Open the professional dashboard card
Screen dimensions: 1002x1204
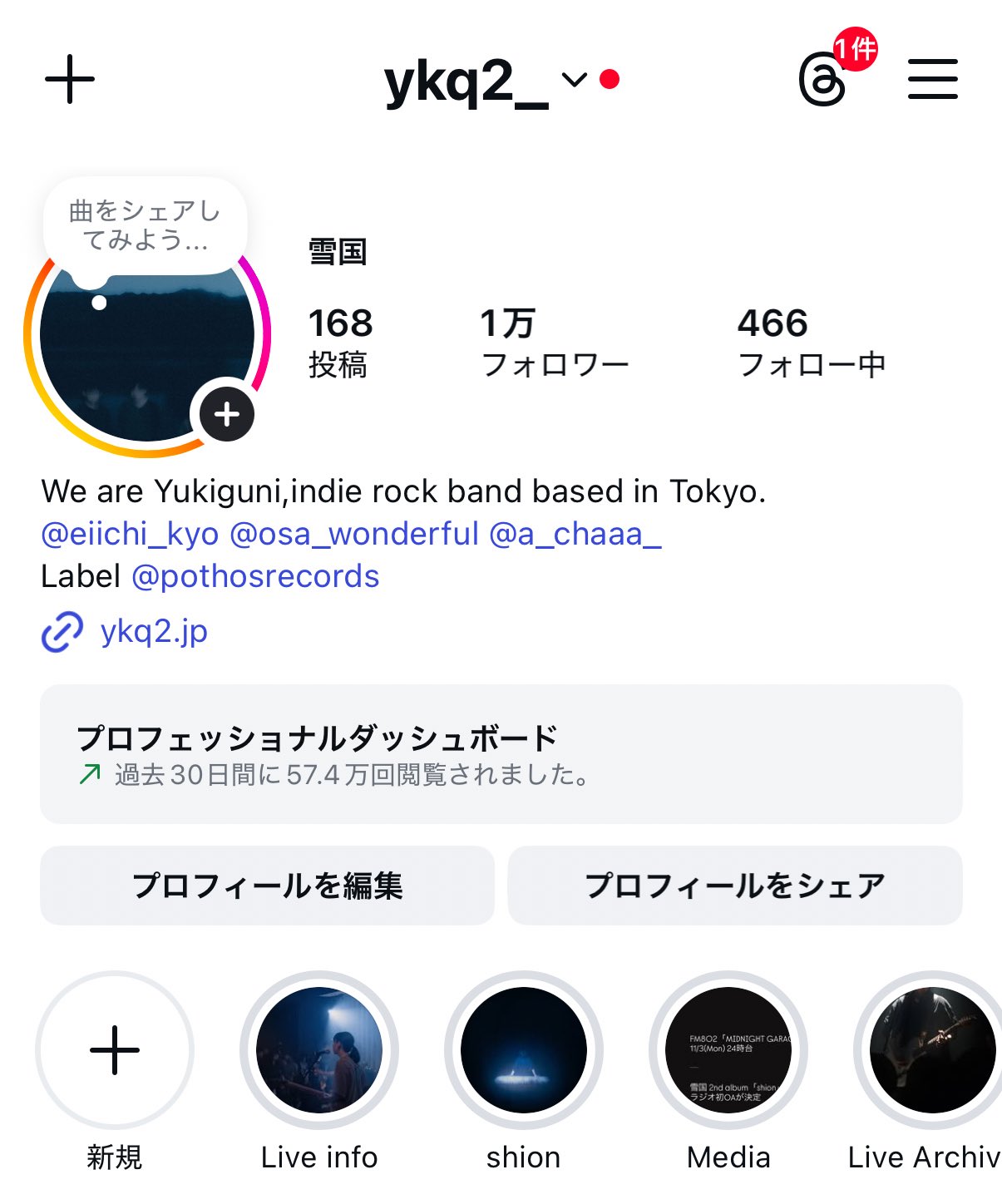click(x=501, y=754)
